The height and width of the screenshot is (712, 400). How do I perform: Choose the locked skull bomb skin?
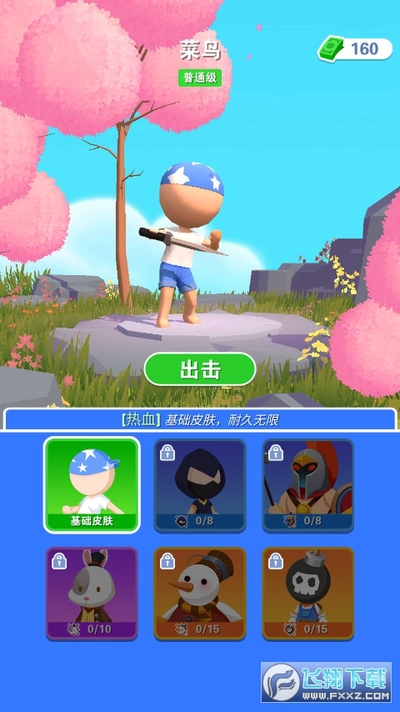pos(308,593)
